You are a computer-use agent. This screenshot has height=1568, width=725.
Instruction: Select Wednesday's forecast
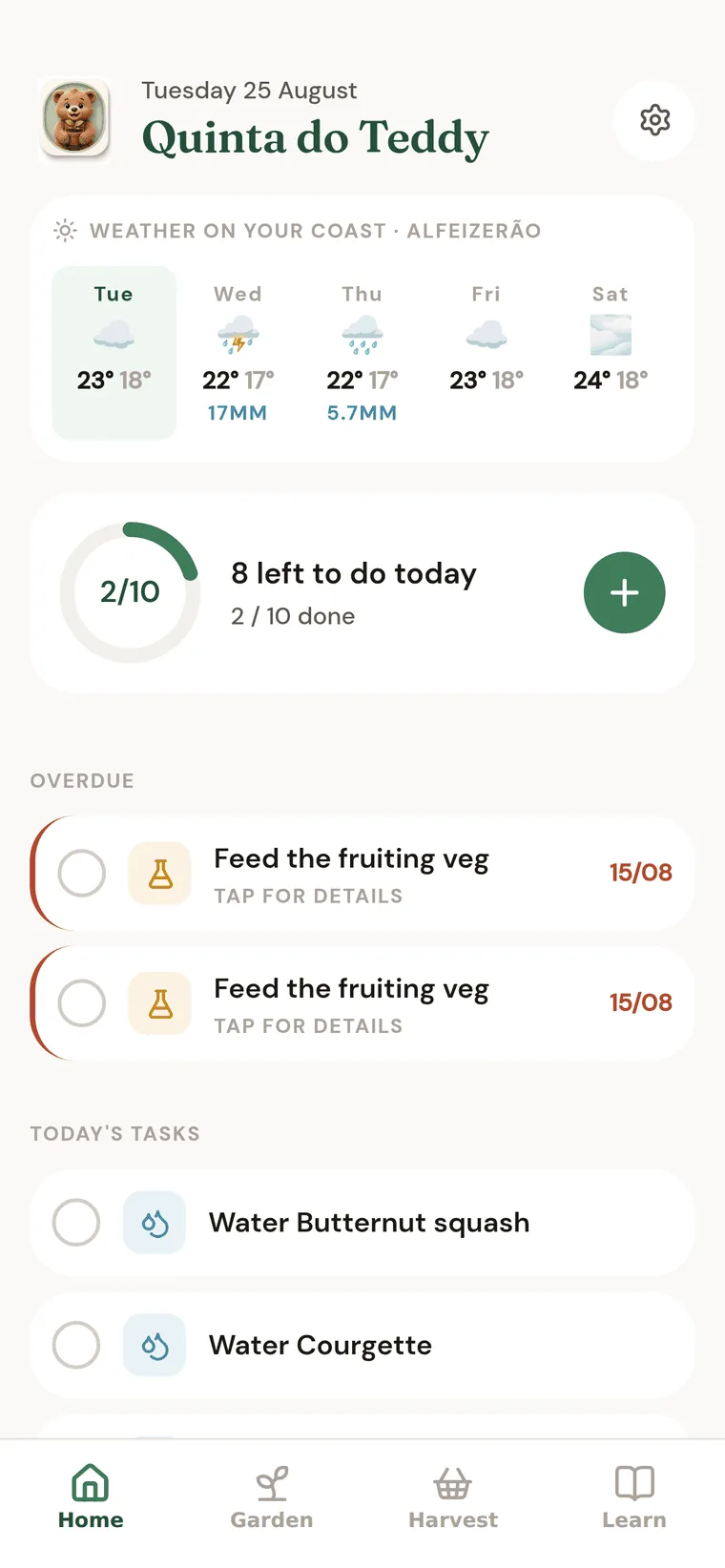point(238,353)
